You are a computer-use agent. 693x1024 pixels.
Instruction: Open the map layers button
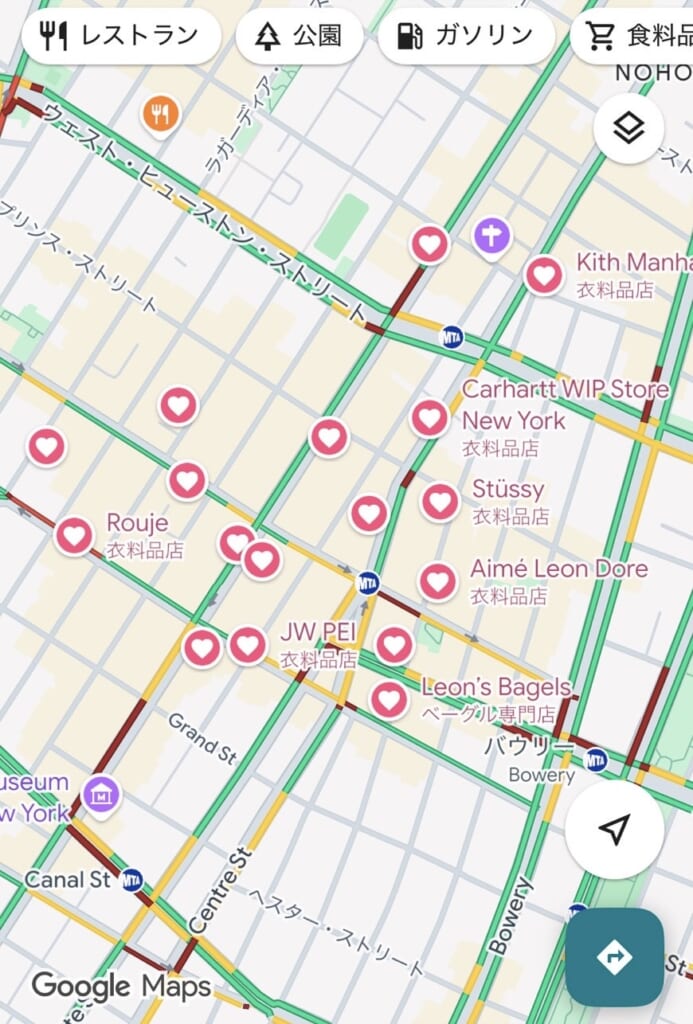coord(628,128)
